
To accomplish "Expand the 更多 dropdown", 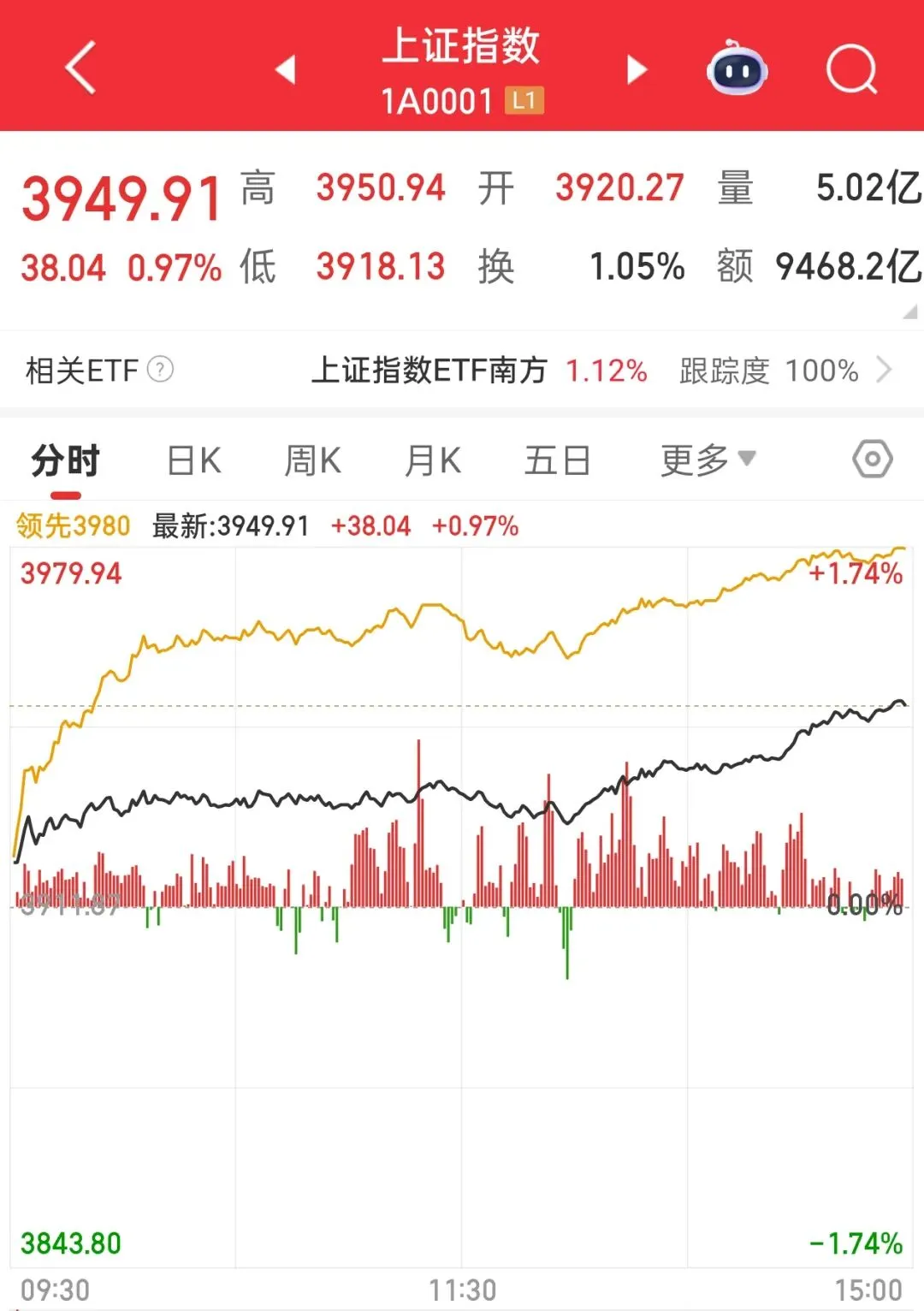I will point(708,460).
